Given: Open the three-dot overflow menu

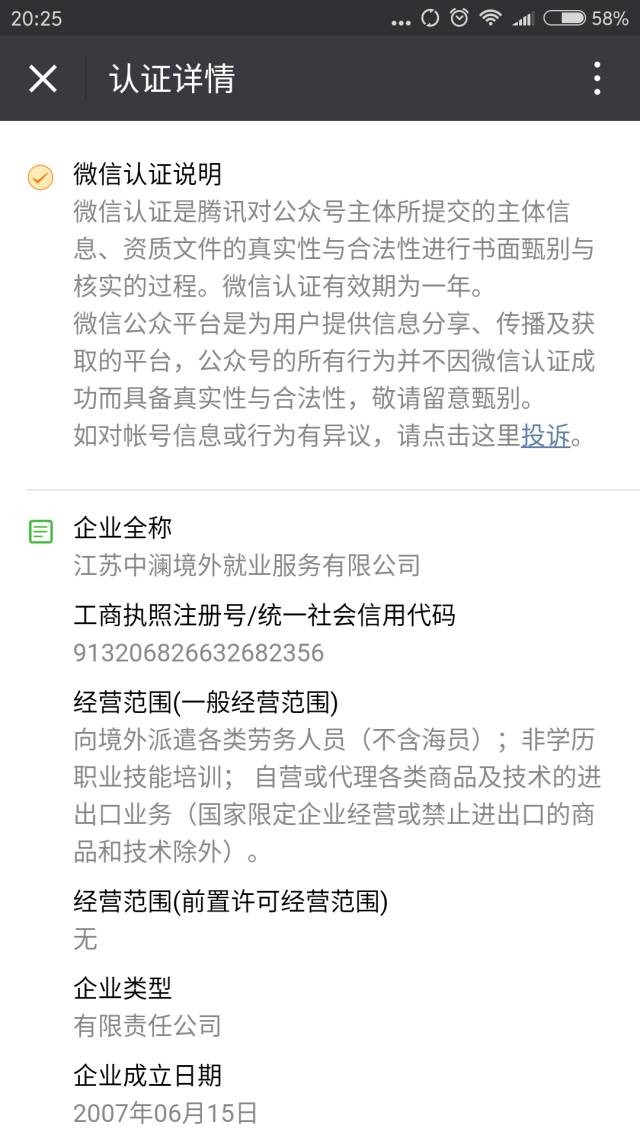Looking at the screenshot, I should click(597, 78).
